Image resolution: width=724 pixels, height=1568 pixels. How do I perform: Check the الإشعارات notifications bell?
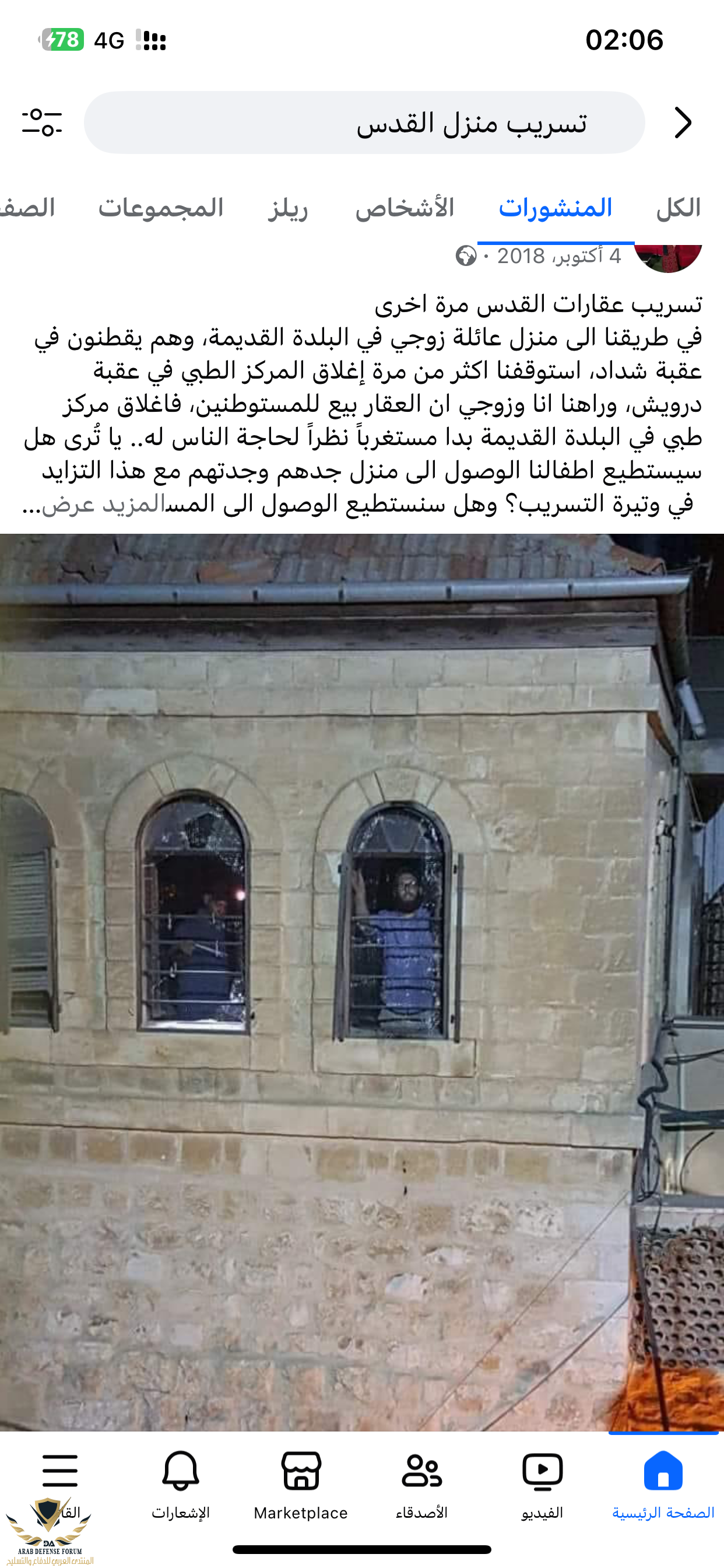[181, 1484]
